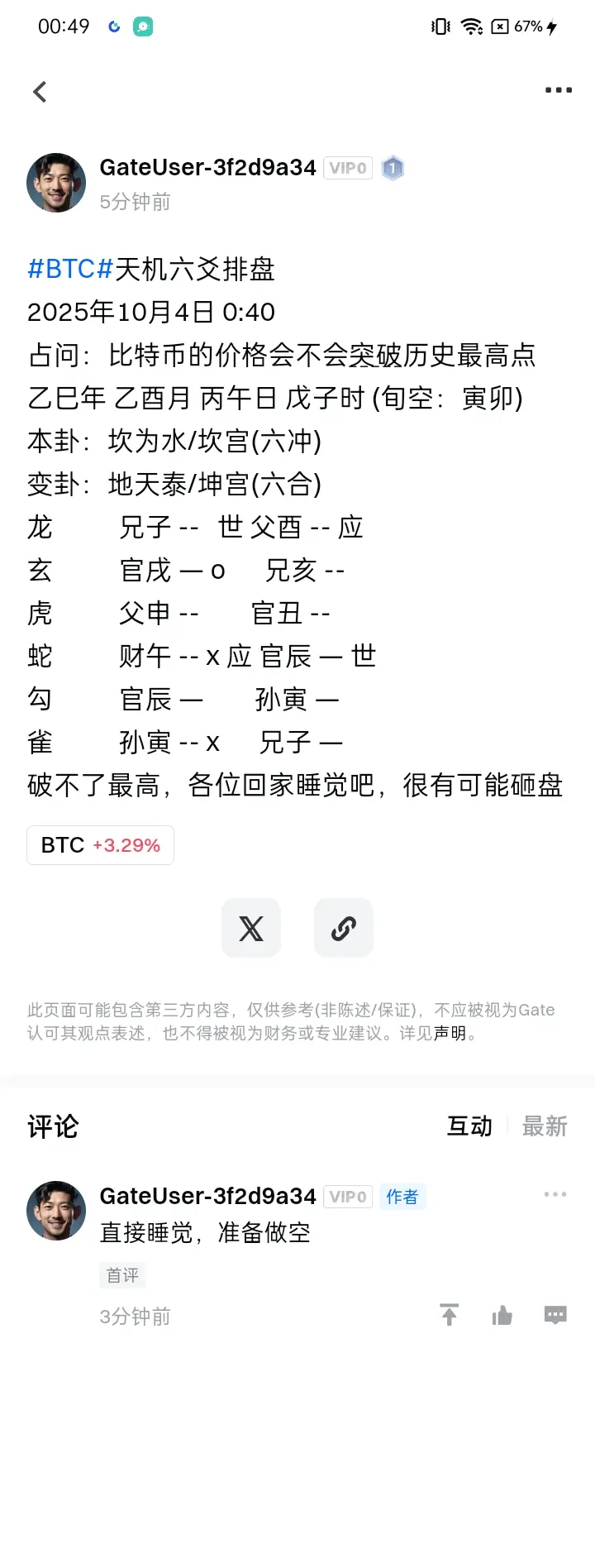
Task: Like the comment with the thumbs-up icon
Action: [x=502, y=1315]
